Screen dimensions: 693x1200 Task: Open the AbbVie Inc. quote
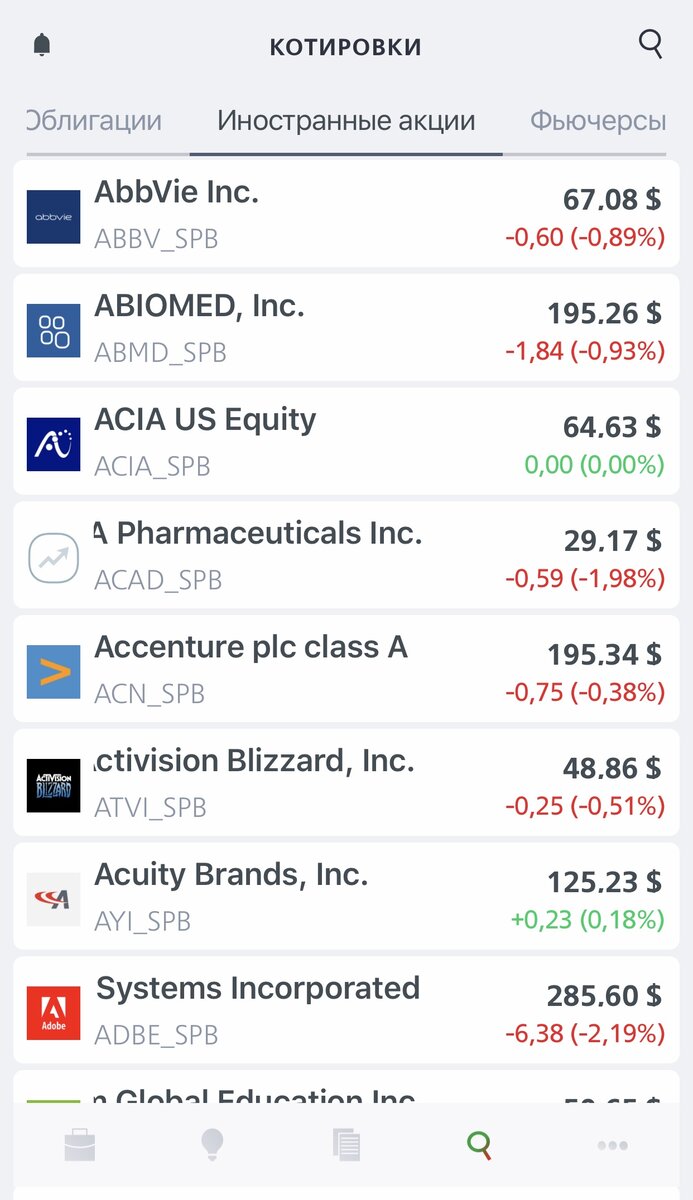[x=346, y=214]
